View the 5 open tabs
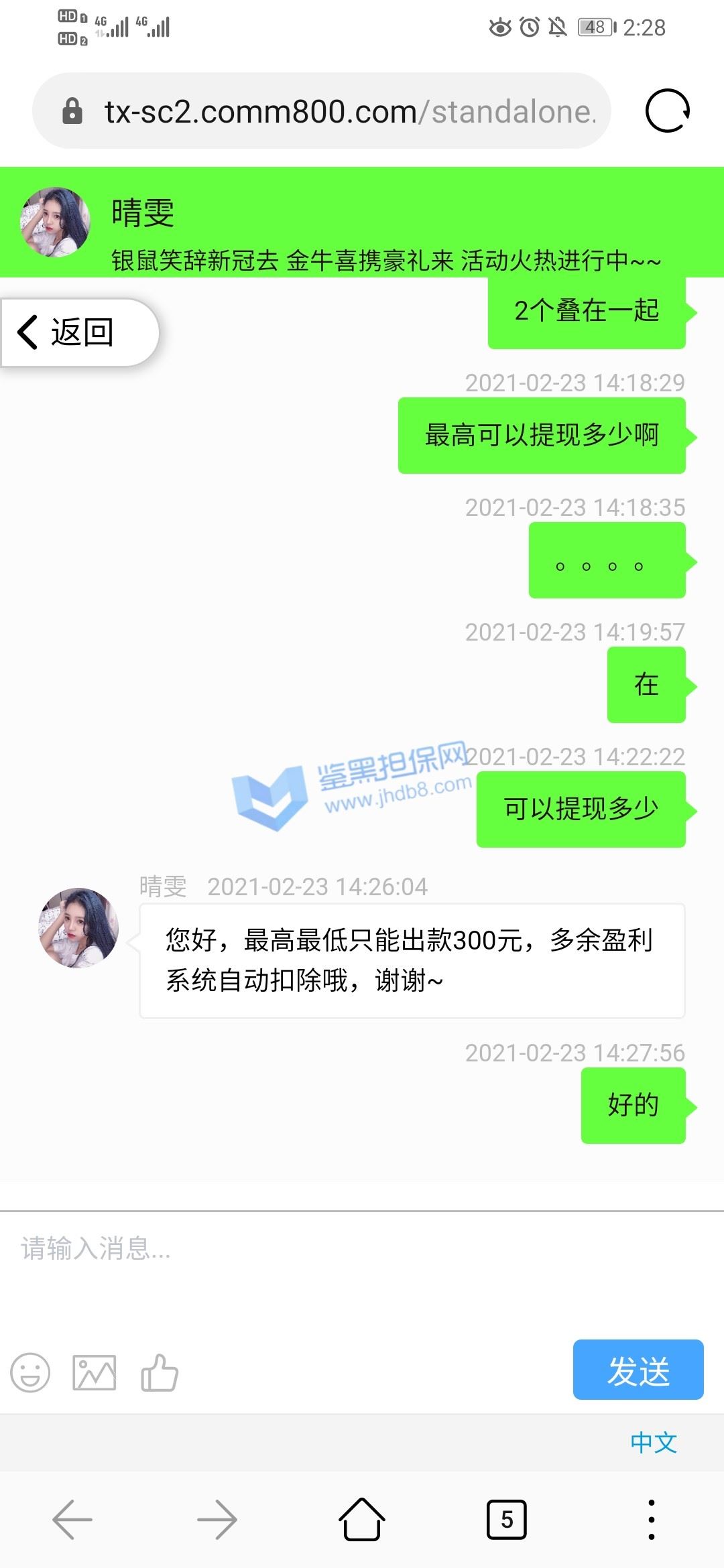724x1568 pixels. (507, 1520)
